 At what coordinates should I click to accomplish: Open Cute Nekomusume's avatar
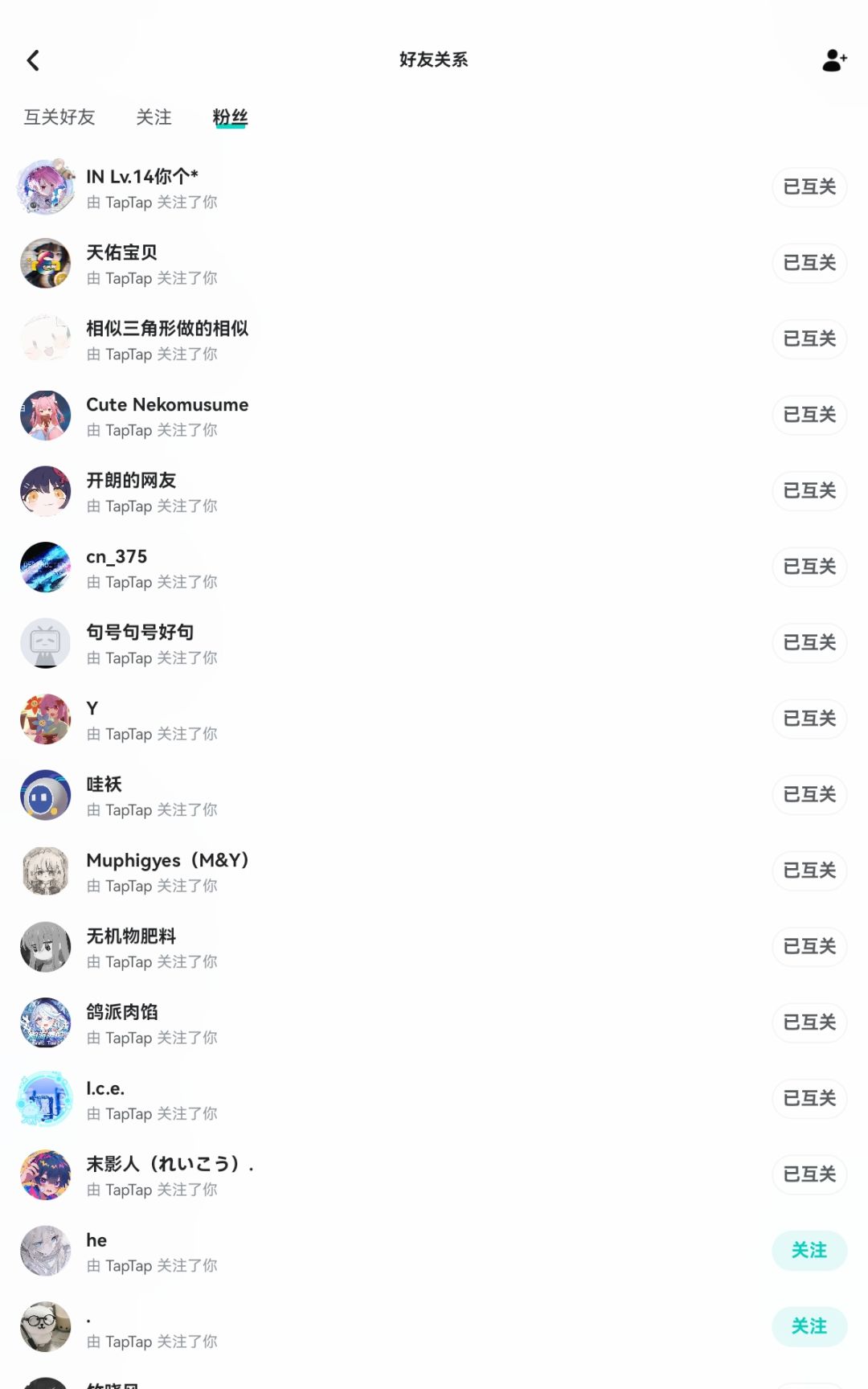[45, 416]
